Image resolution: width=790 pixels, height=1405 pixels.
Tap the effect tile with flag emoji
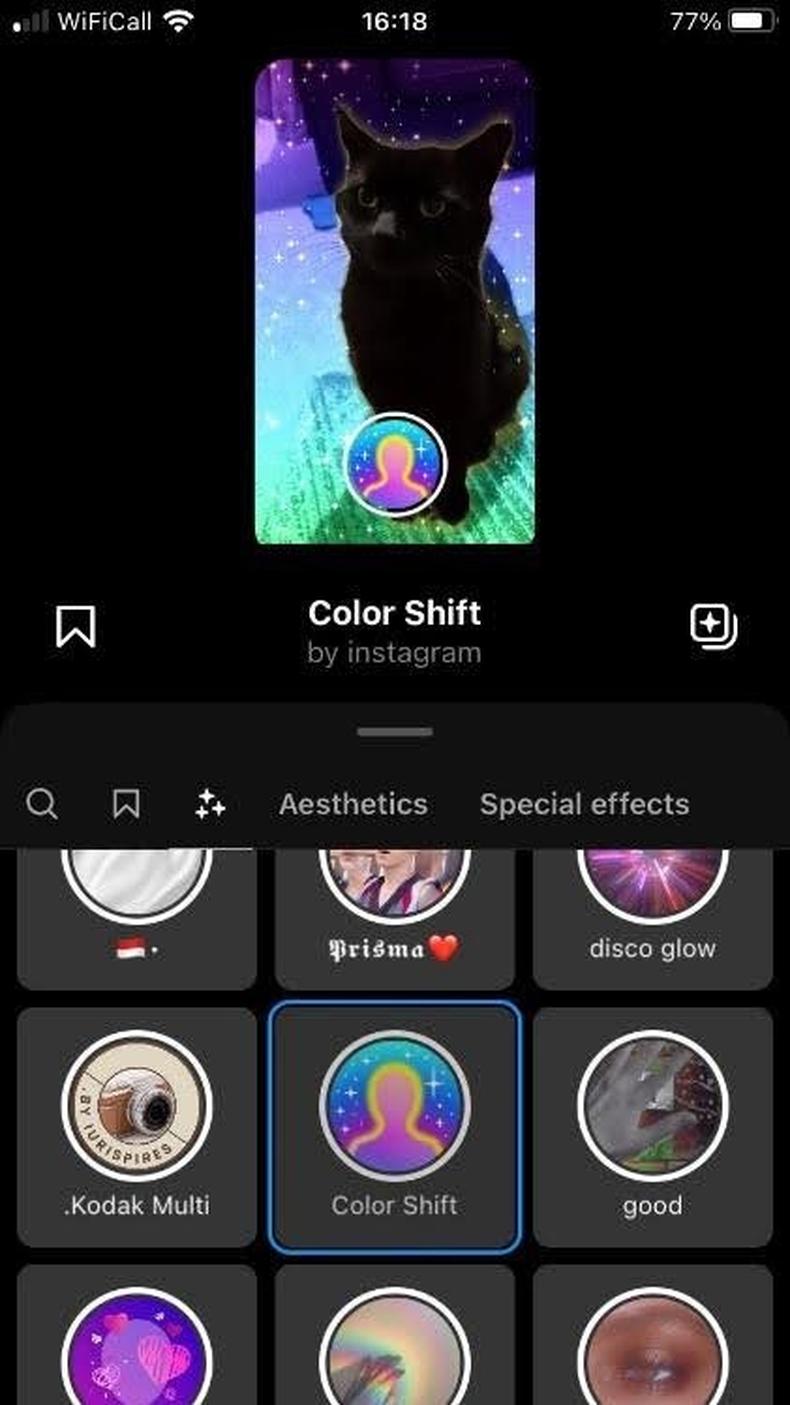click(x=137, y=919)
